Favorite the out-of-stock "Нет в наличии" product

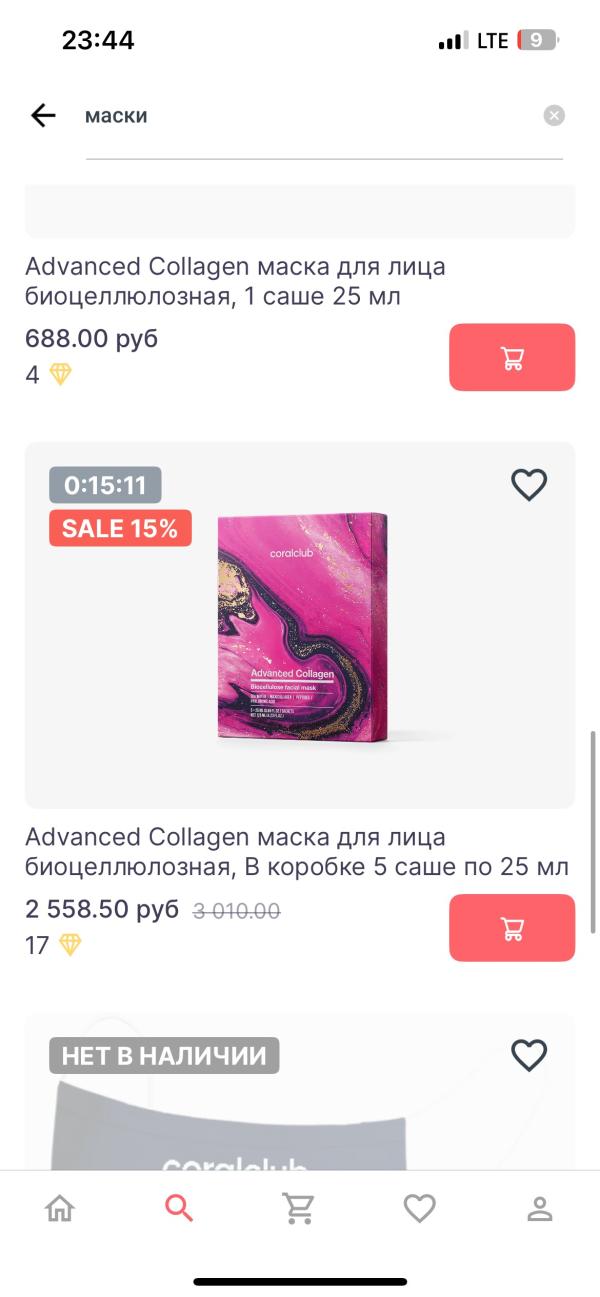(x=529, y=1055)
